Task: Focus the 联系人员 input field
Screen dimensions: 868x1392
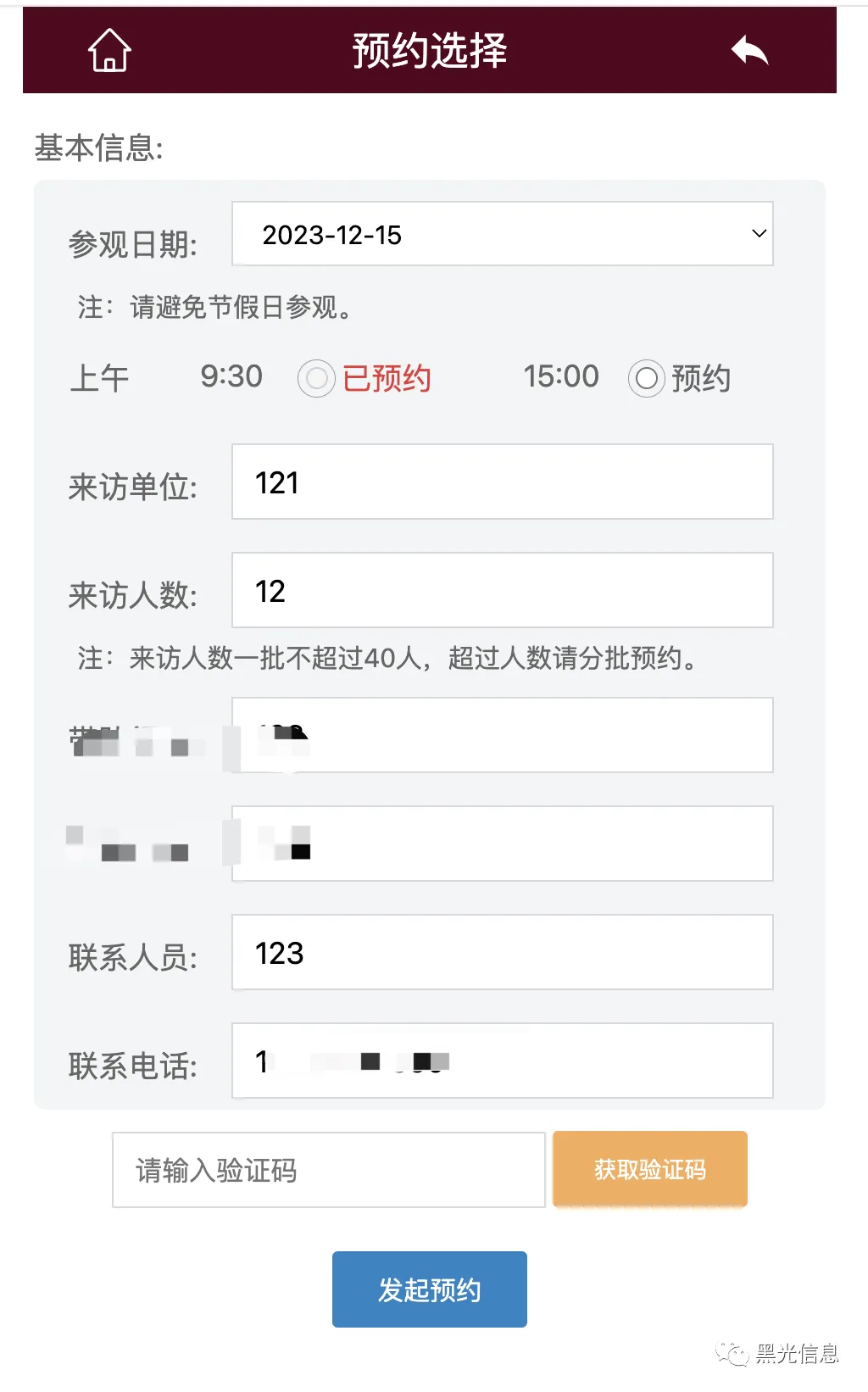Action: click(x=502, y=952)
